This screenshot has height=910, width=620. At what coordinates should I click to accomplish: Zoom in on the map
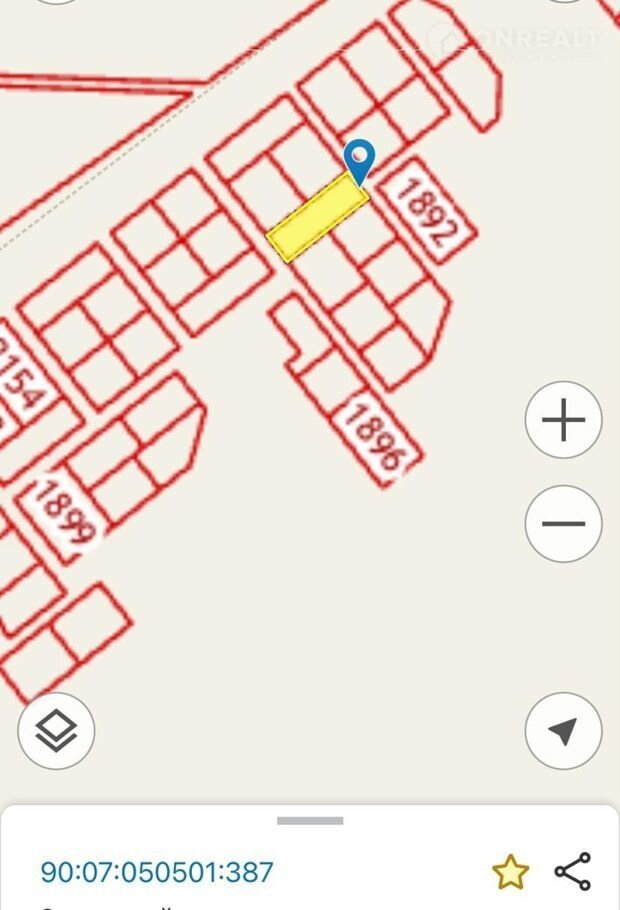563,420
